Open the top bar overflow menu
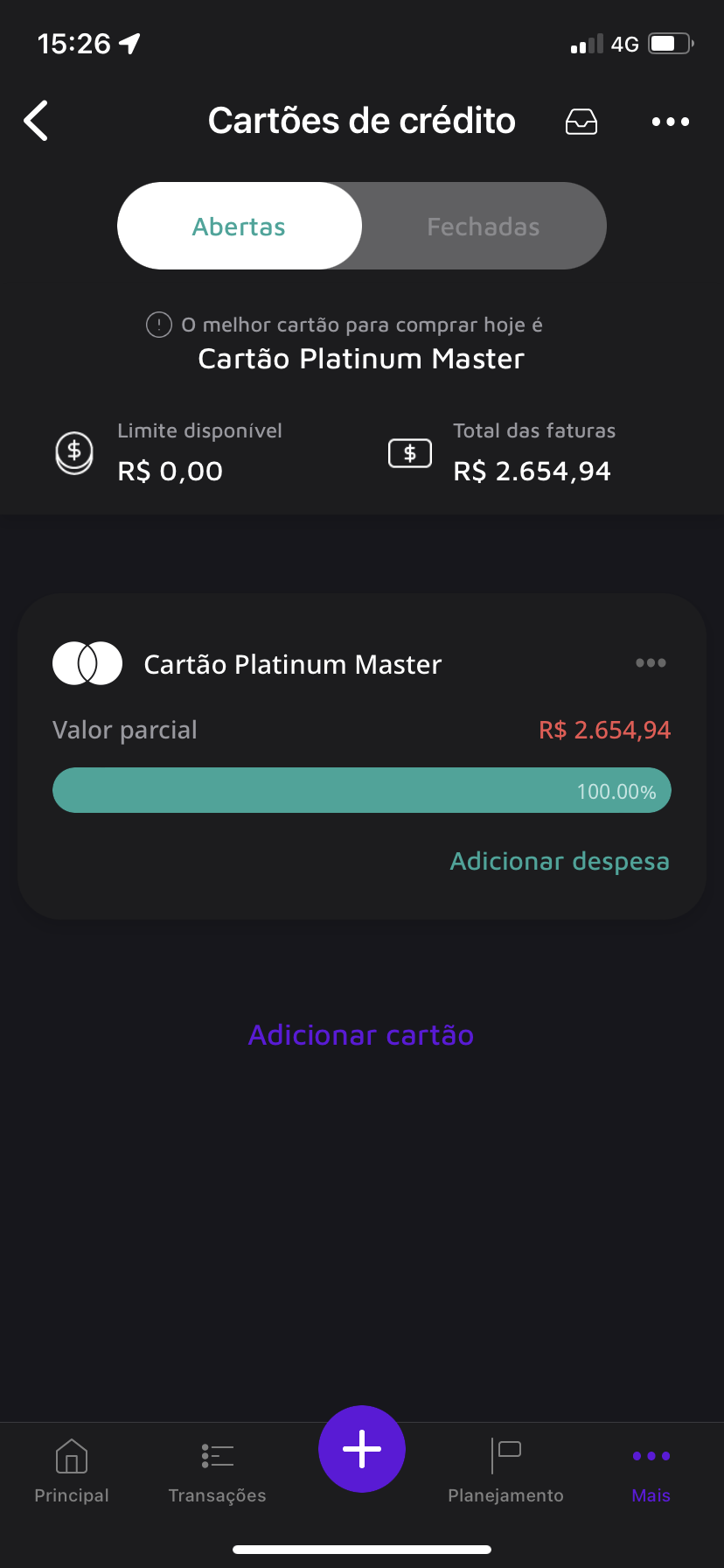 coord(671,122)
